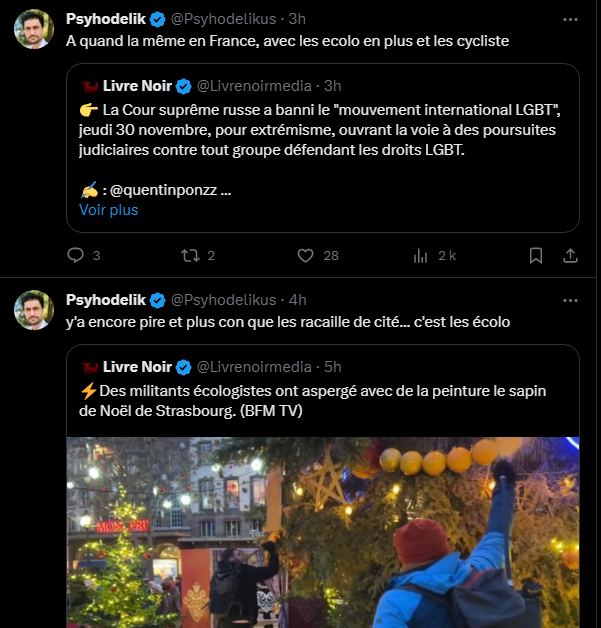
Task: Expand quoted tweet with Voir plus
Action: tap(109, 210)
